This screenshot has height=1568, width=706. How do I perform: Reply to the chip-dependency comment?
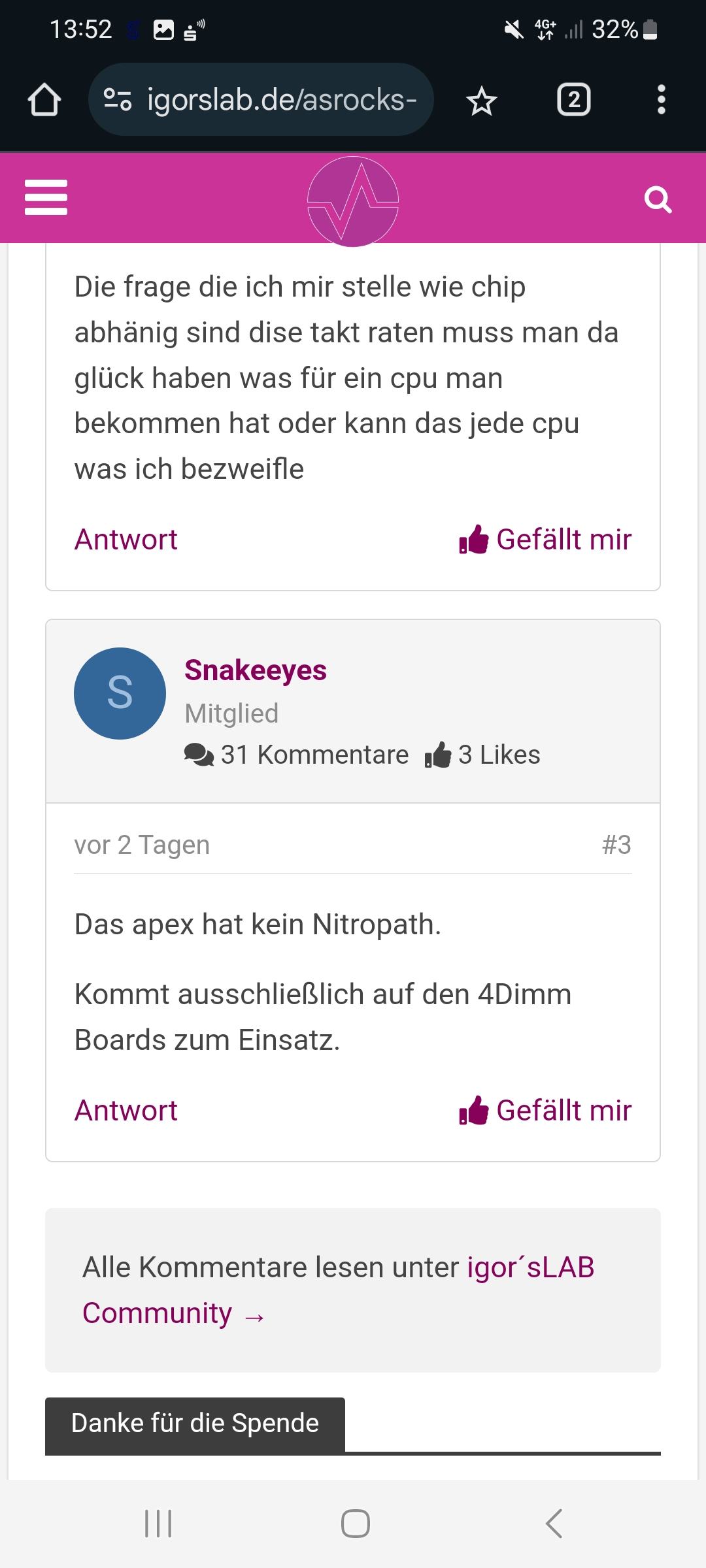pyautogui.click(x=126, y=540)
